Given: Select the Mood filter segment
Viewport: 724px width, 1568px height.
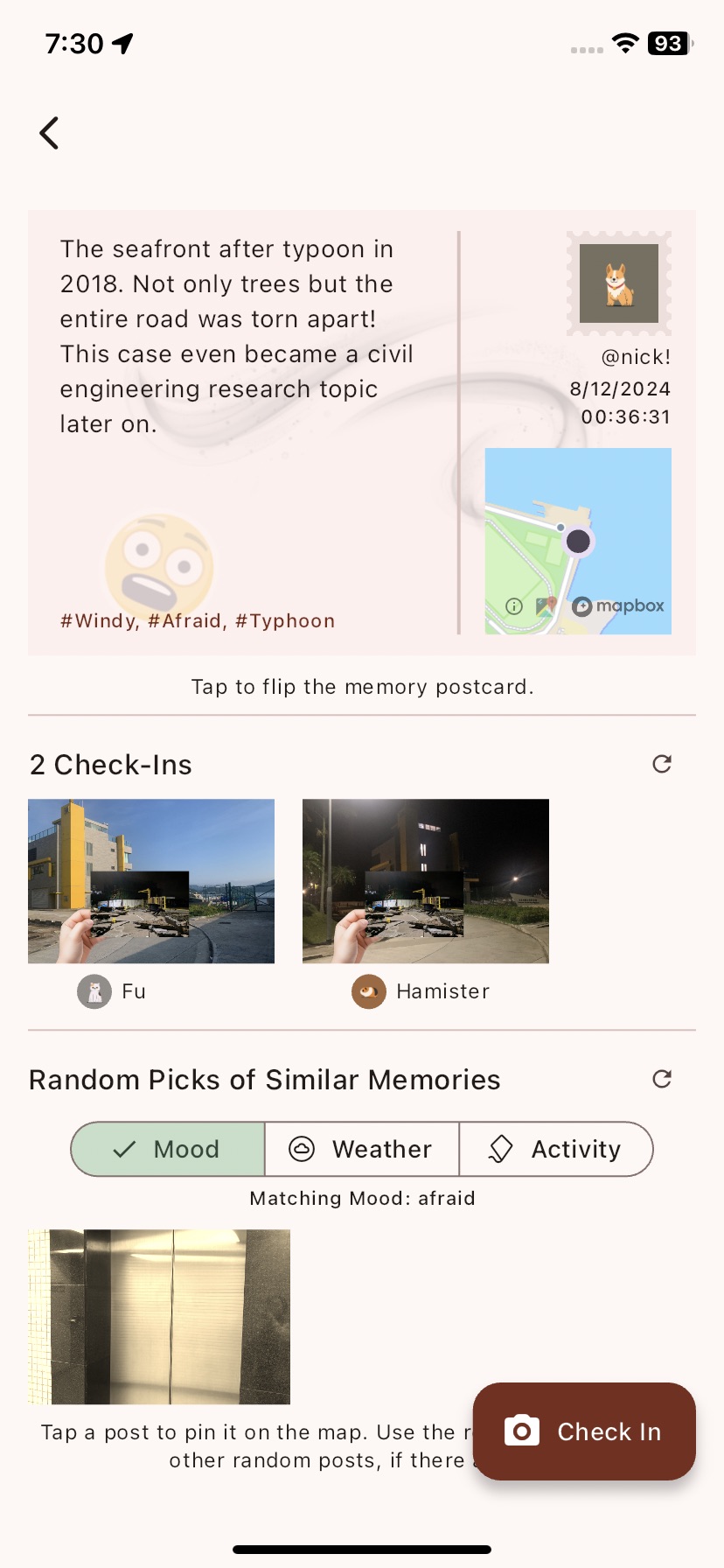Looking at the screenshot, I should pos(168,1149).
